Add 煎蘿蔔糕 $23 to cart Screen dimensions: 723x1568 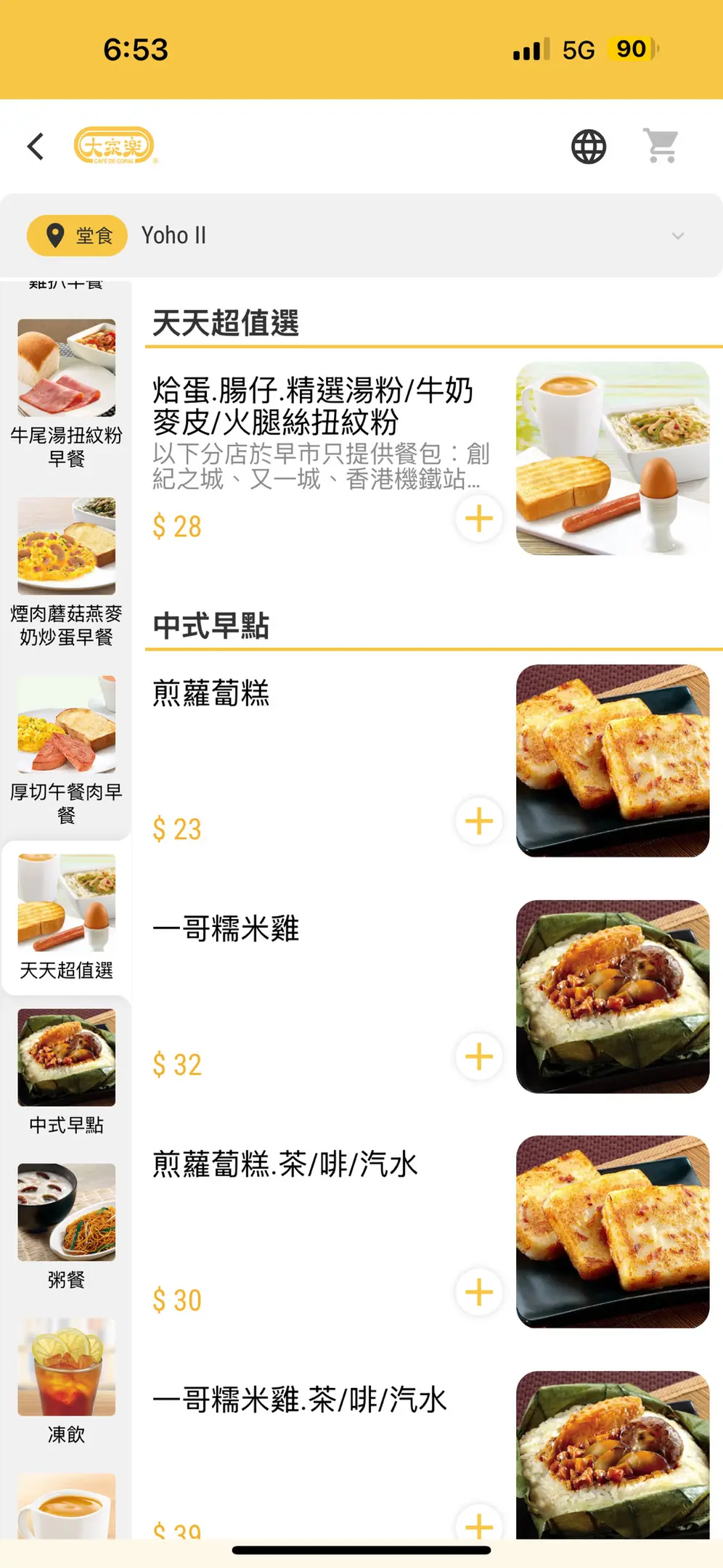tap(479, 821)
